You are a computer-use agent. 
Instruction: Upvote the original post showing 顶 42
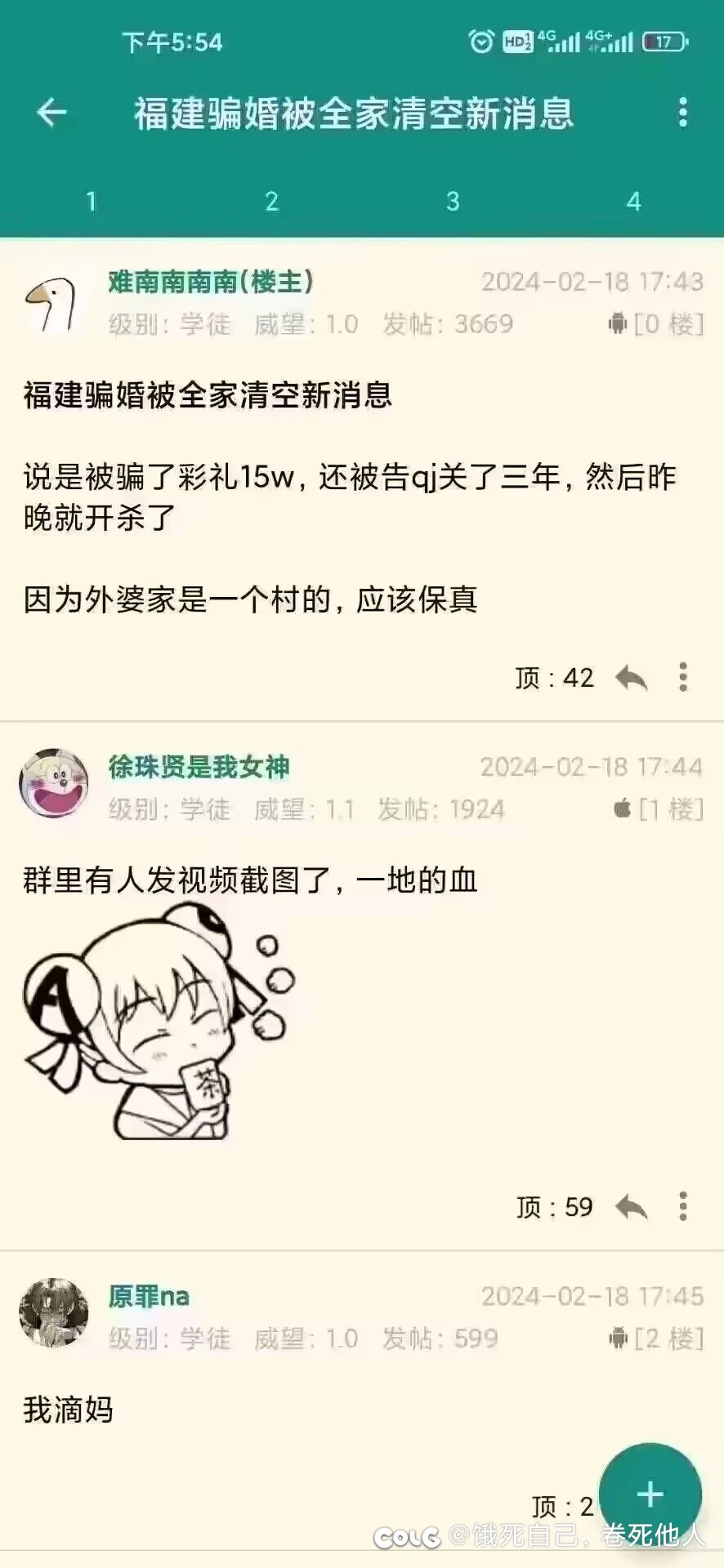tap(554, 678)
